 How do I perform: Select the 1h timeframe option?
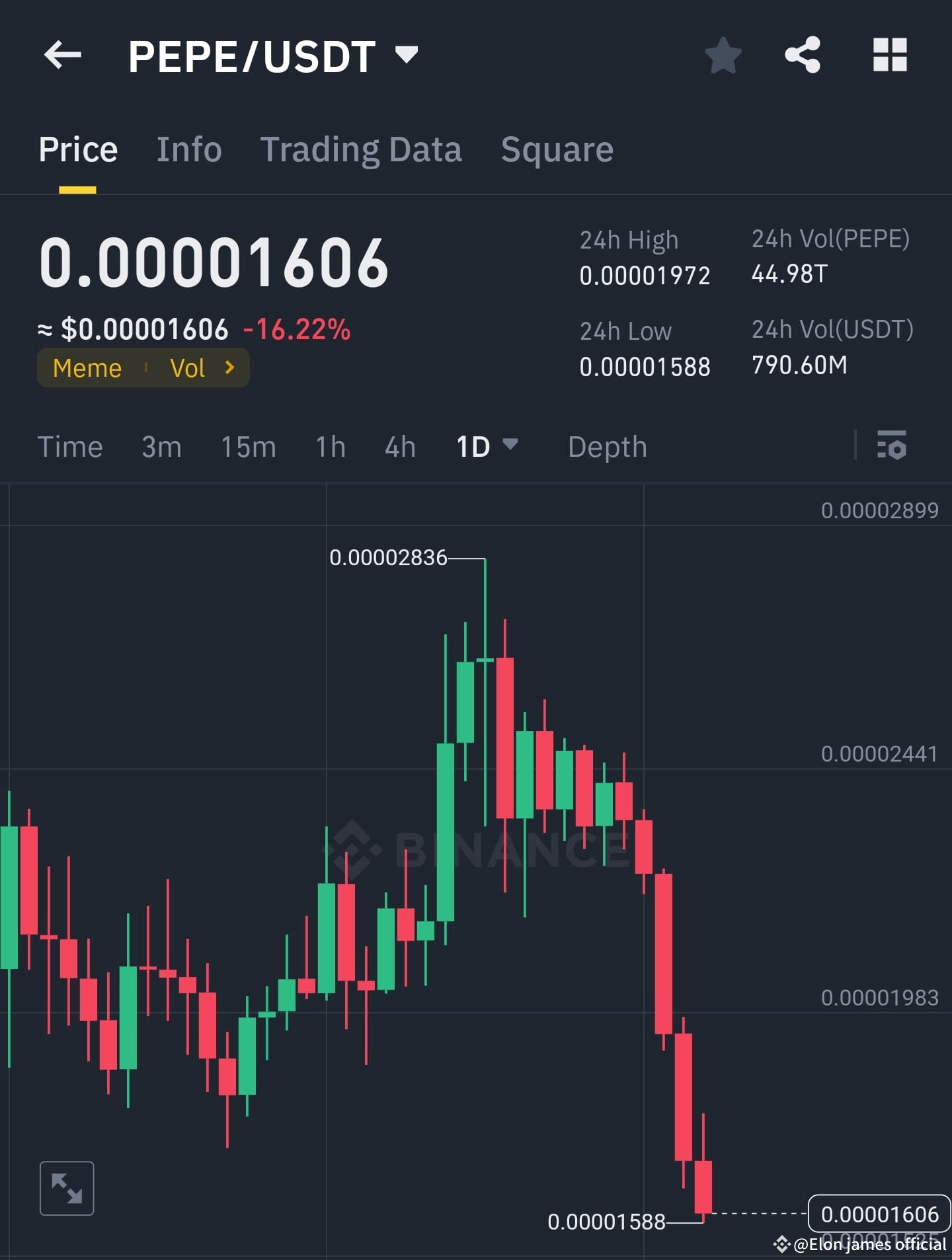click(329, 447)
